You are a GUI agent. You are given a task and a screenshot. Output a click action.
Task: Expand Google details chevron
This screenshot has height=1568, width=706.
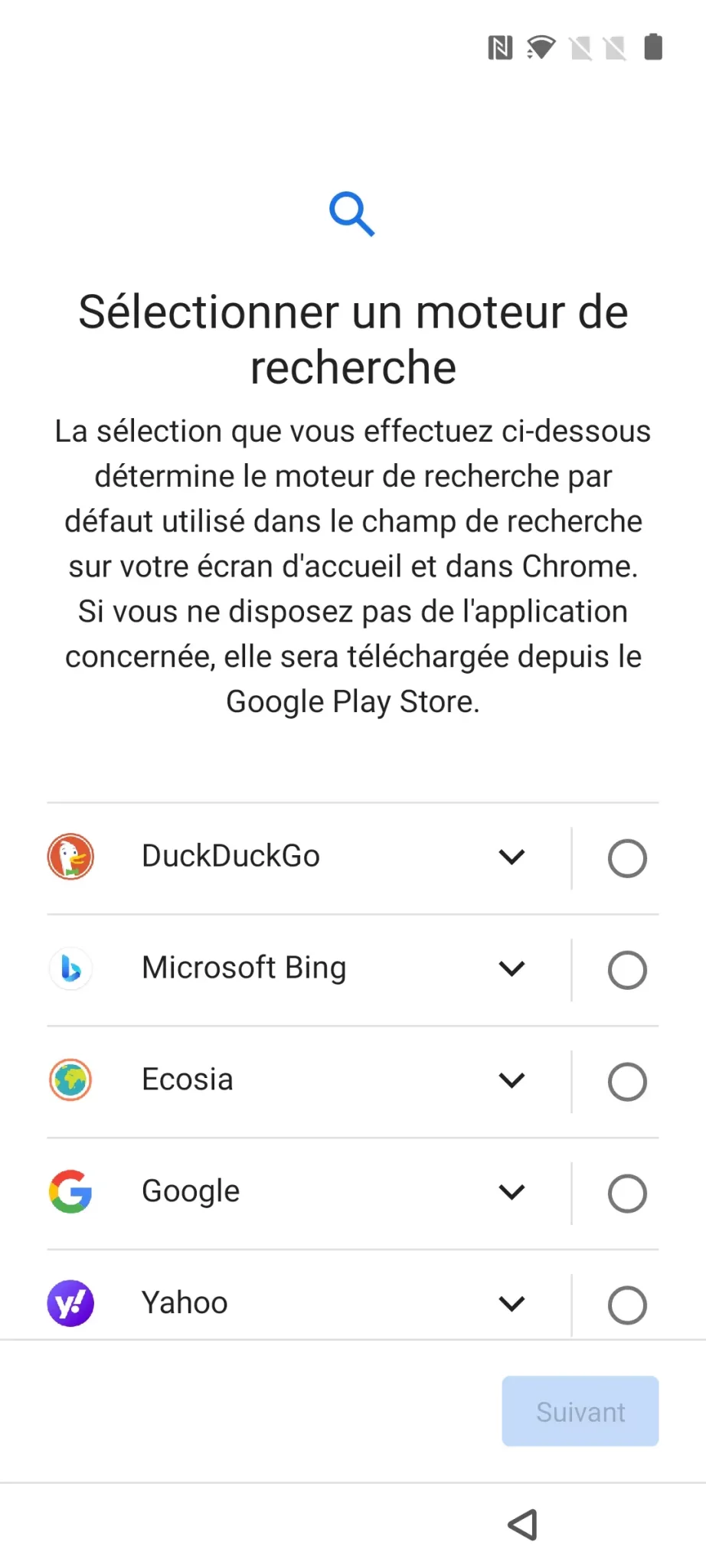click(x=512, y=1192)
